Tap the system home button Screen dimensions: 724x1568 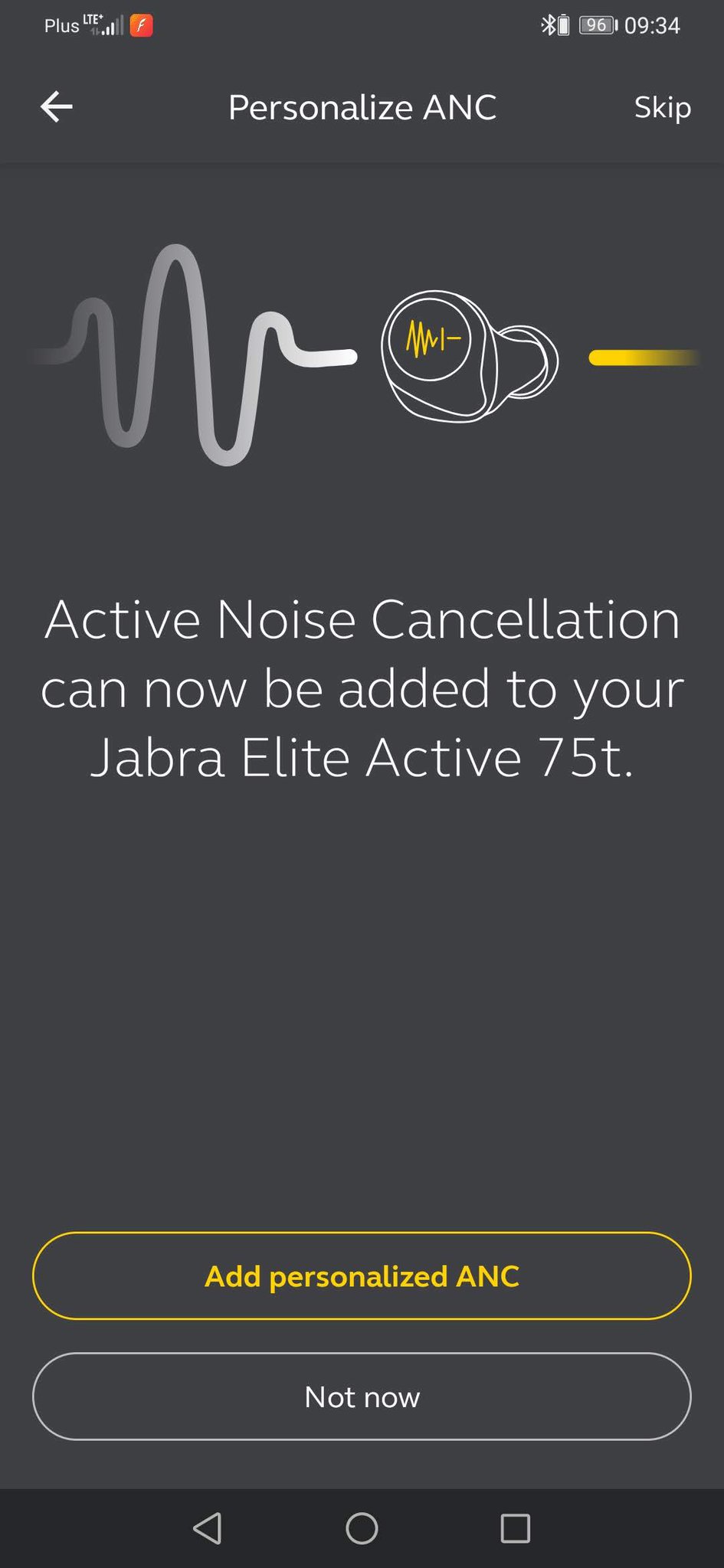click(x=362, y=1528)
